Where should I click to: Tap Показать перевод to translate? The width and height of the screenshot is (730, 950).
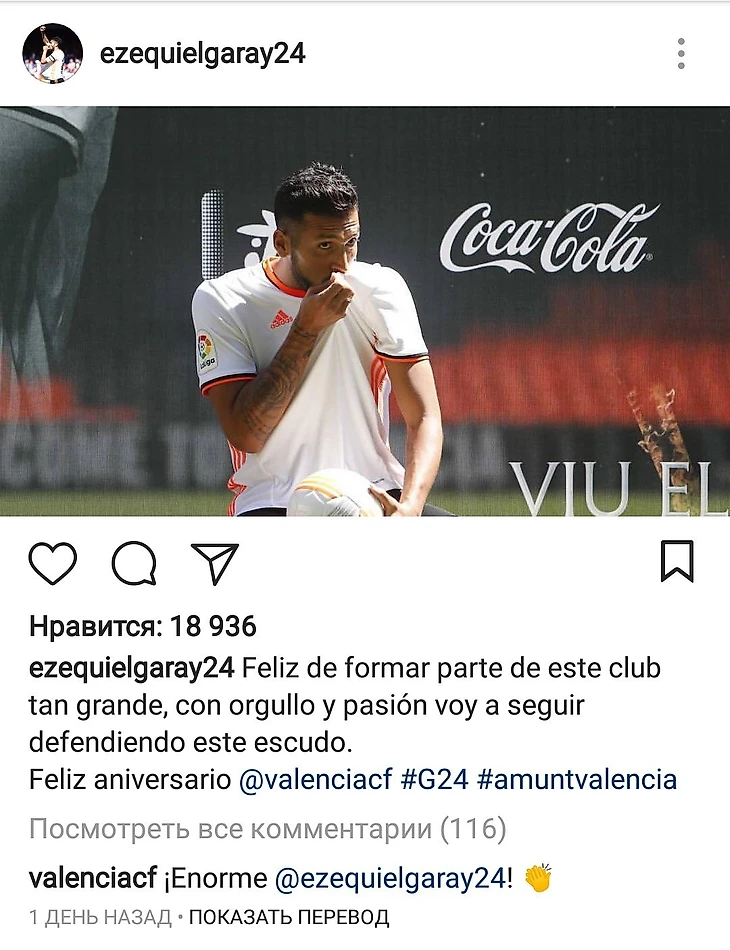point(288,916)
